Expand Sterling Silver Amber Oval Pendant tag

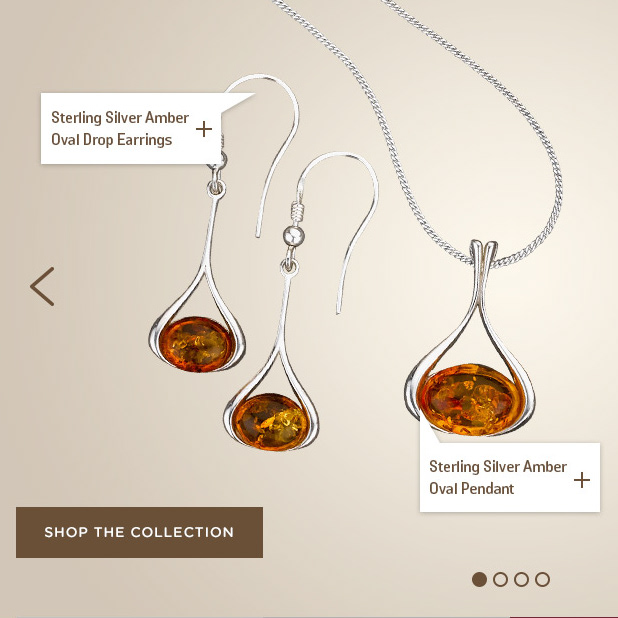coord(582,479)
